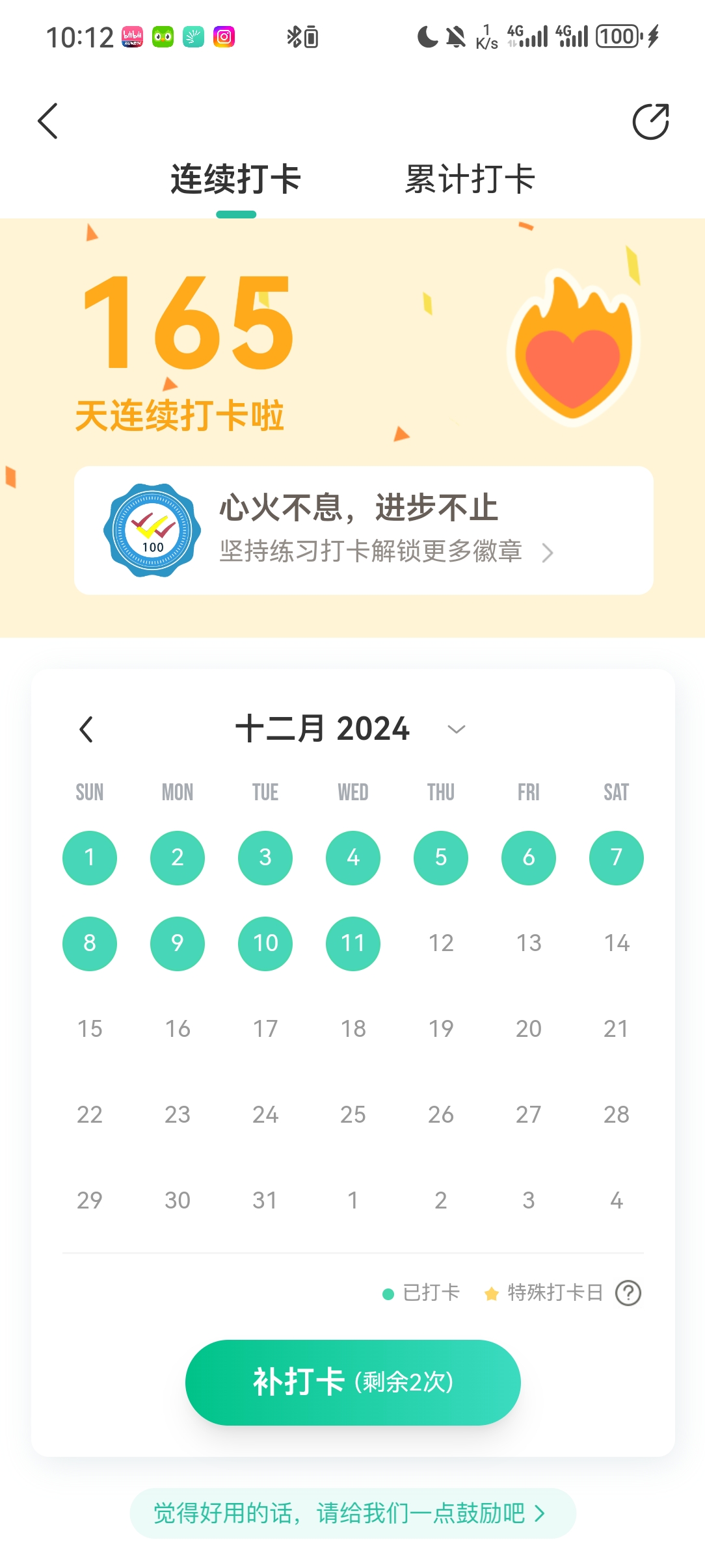Open the 心火不息 badge card
705x1568 pixels.
(363, 530)
